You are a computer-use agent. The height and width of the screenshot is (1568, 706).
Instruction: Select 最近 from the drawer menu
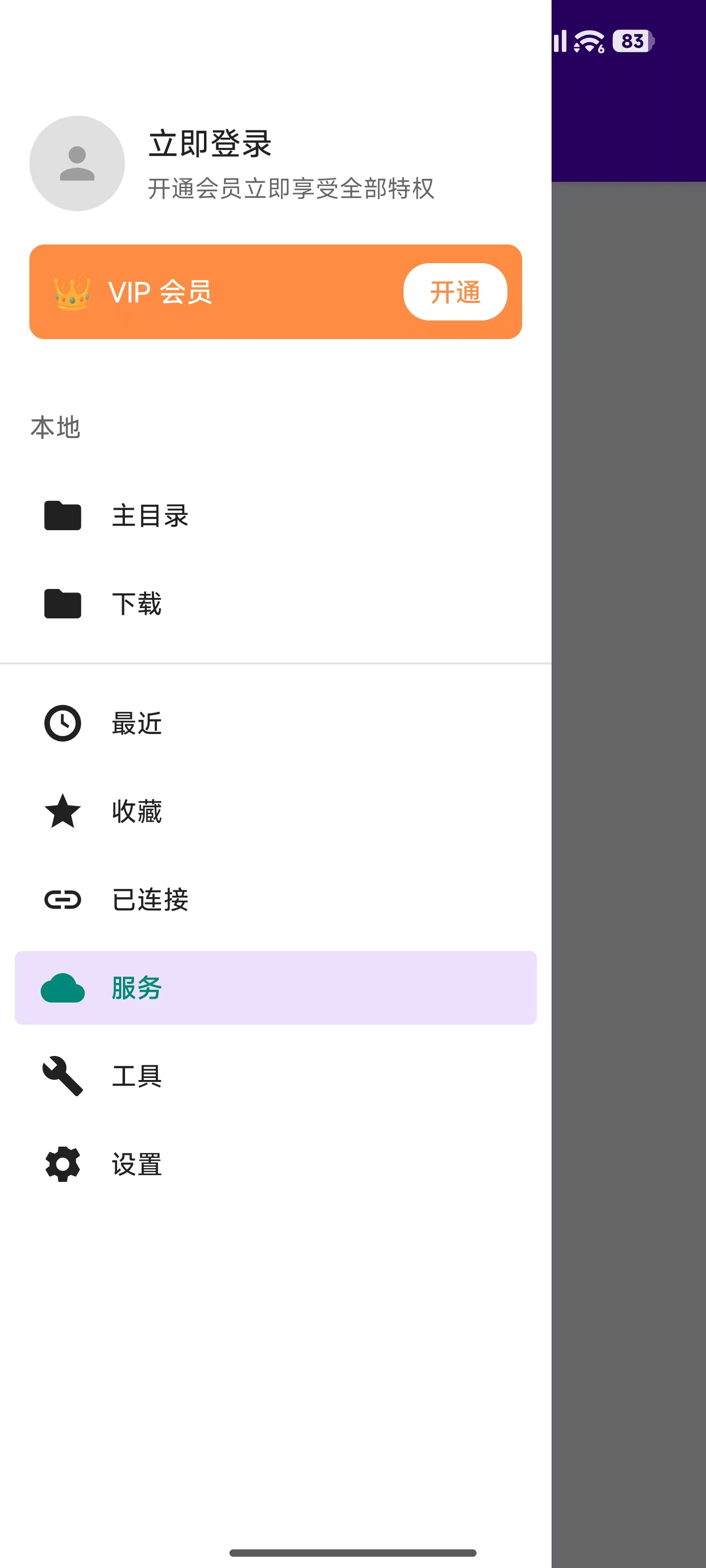[x=136, y=723]
